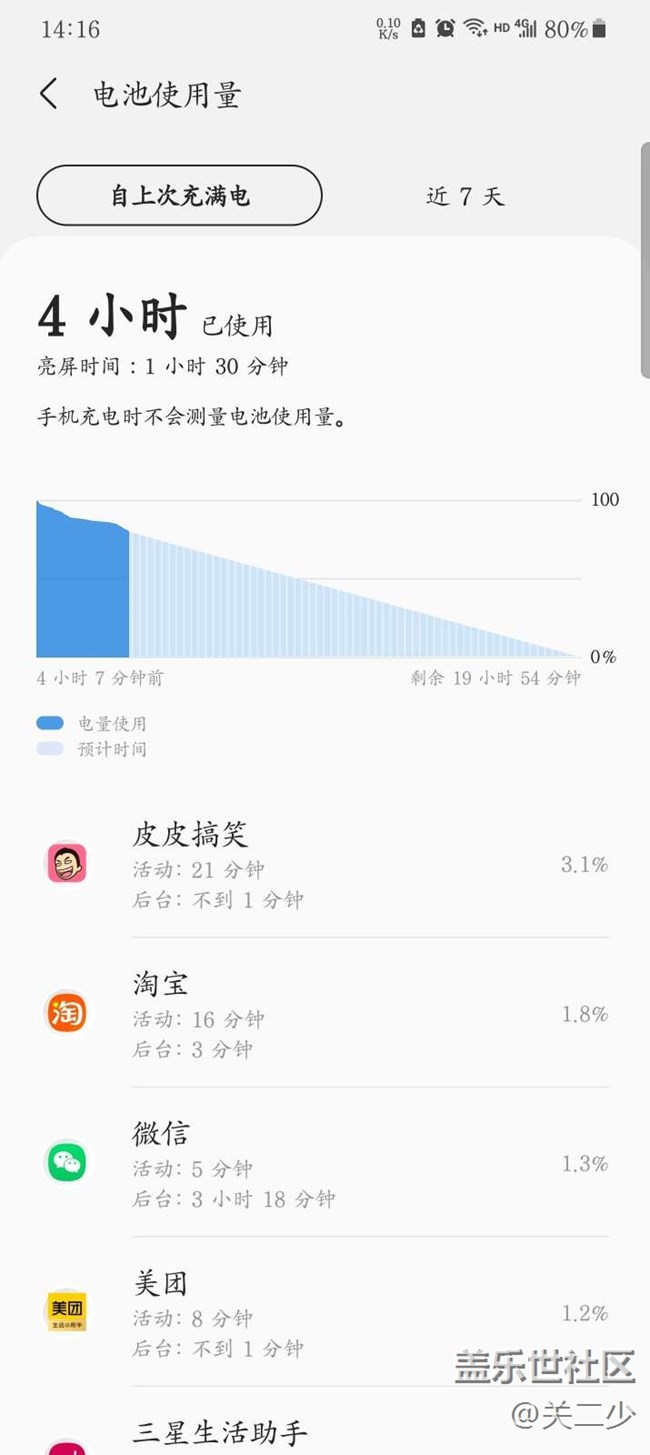Switch to the 近 7 天 tab
Image resolution: width=650 pixels, height=1455 pixels.
pyautogui.click(x=465, y=196)
